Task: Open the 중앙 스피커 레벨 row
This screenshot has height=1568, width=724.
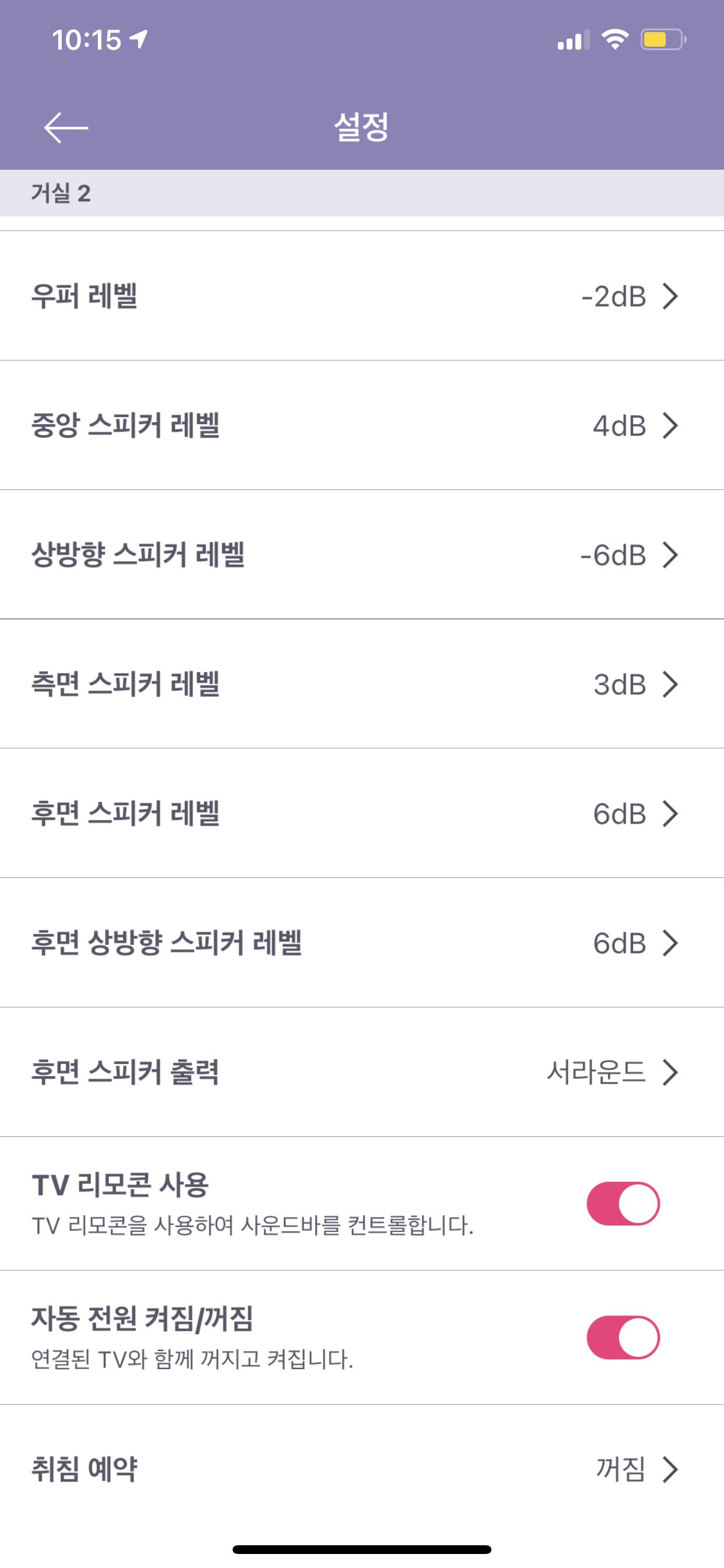Action: point(361,425)
